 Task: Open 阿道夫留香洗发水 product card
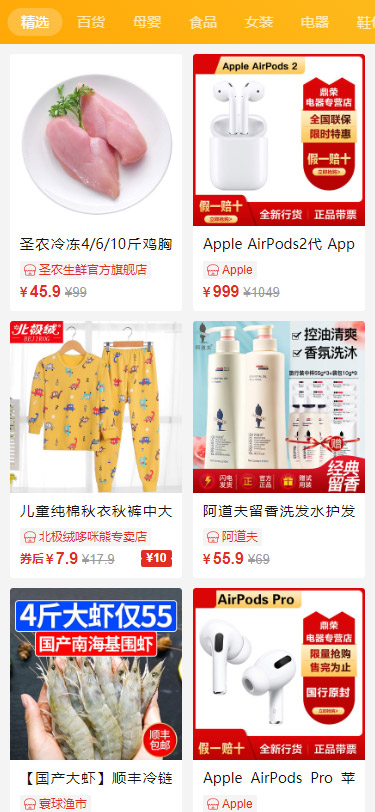coord(279,450)
